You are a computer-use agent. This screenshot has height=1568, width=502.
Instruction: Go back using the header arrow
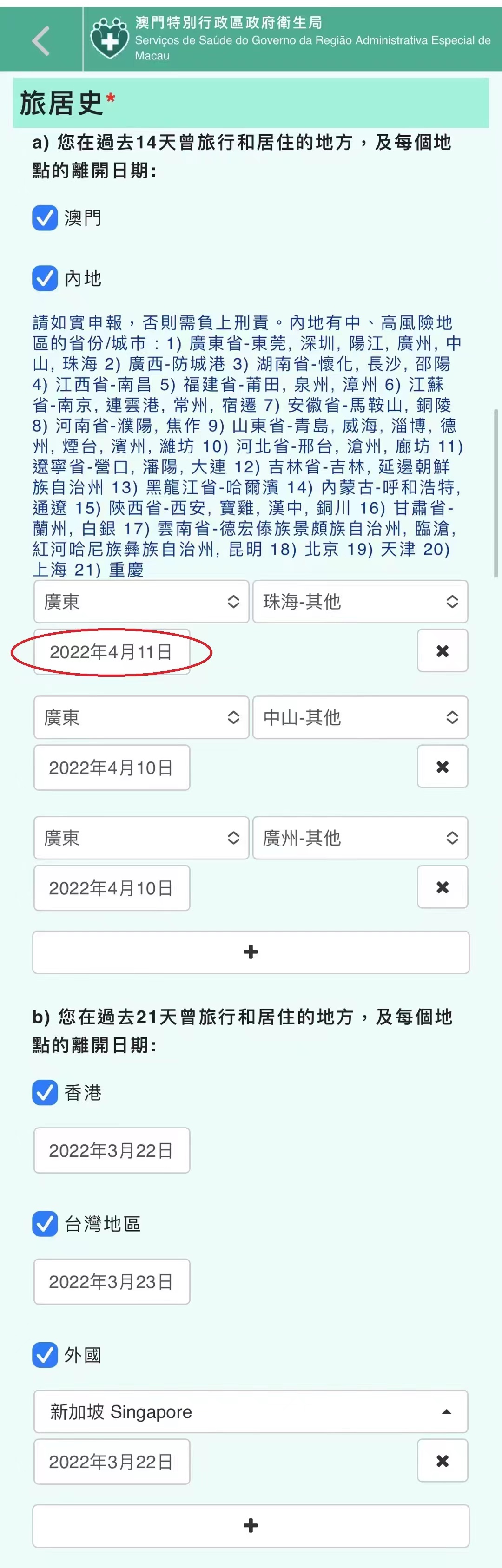click(x=41, y=41)
